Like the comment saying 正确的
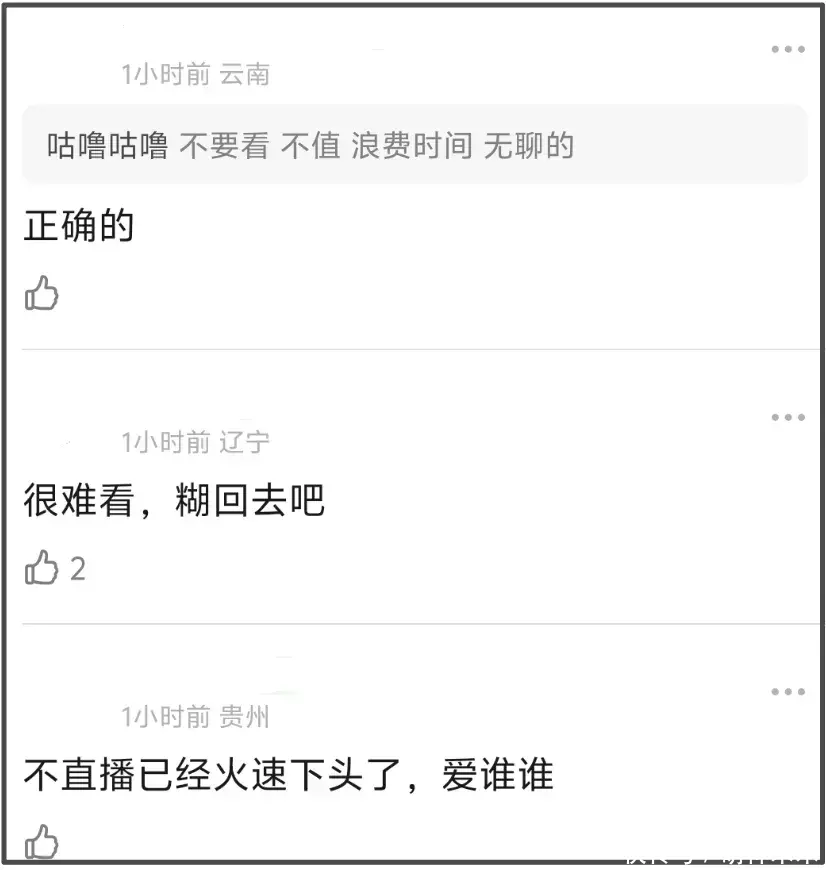826x870 pixels. tap(42, 293)
